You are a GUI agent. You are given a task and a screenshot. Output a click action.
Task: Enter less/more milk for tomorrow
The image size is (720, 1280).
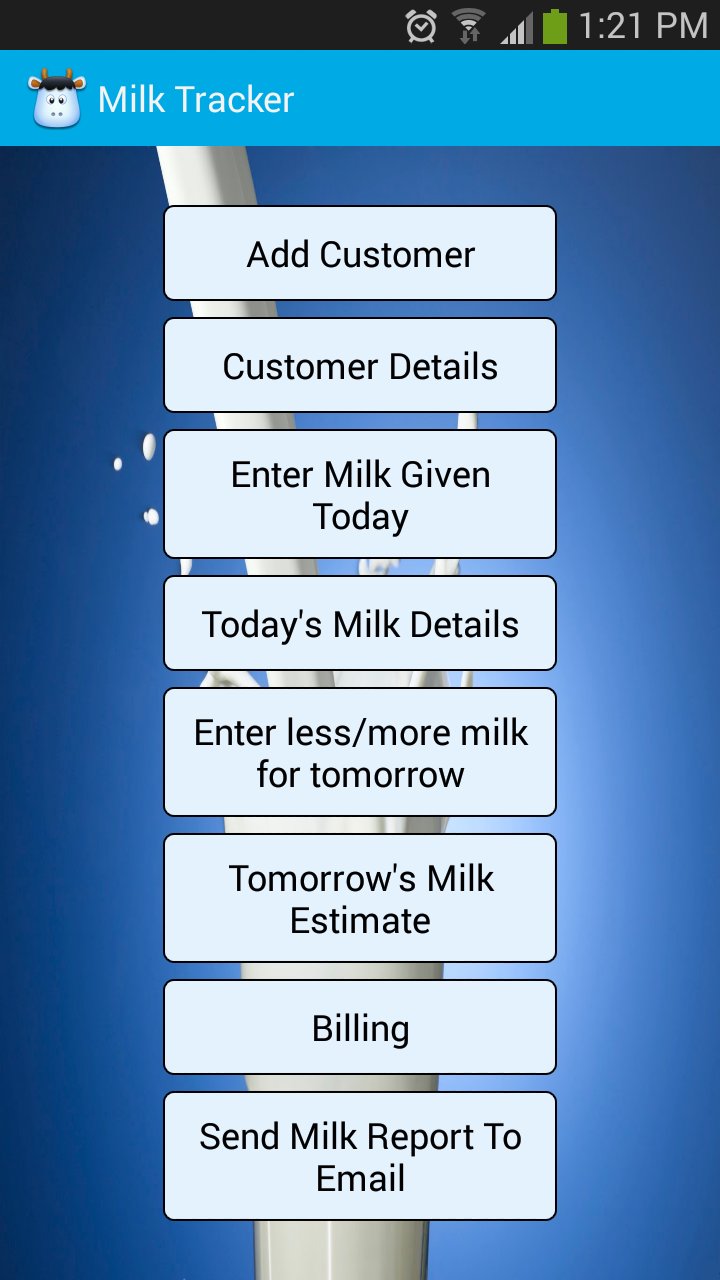pos(359,751)
